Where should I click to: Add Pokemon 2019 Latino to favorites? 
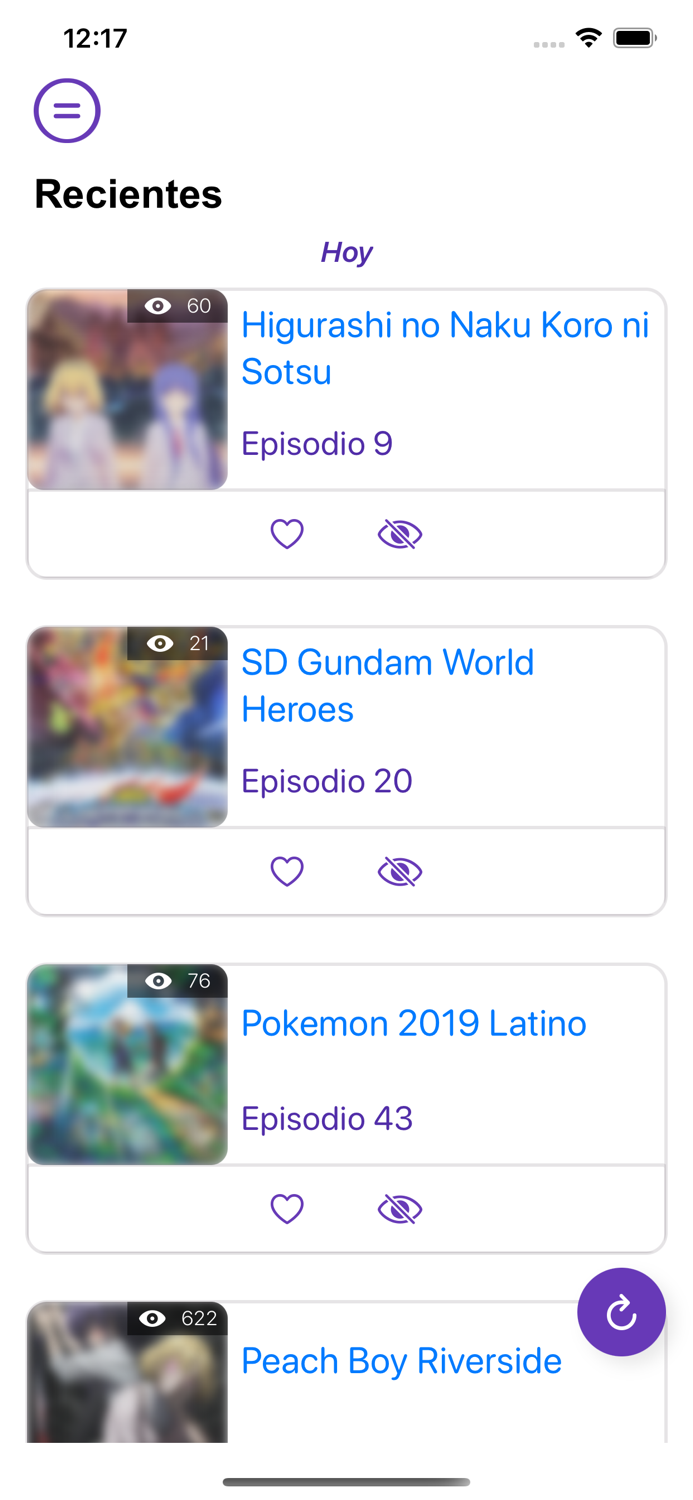coord(287,1209)
